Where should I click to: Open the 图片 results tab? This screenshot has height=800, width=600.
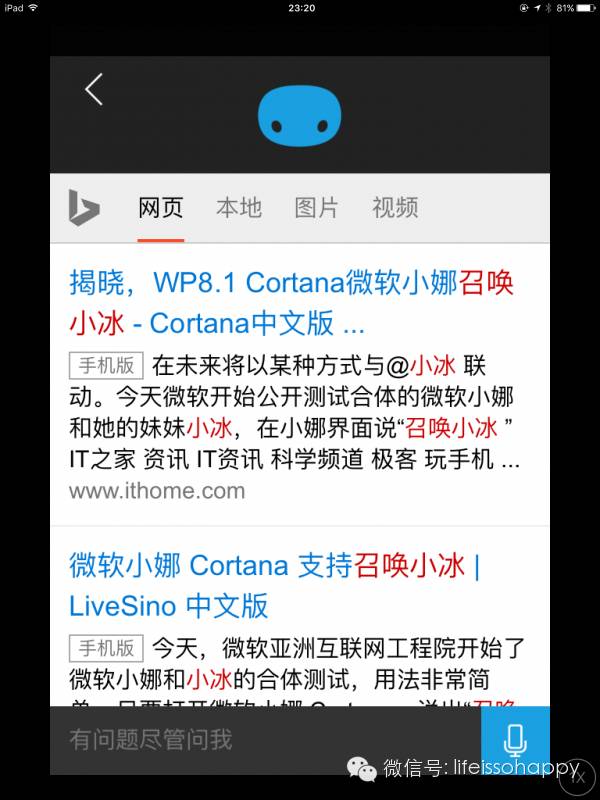316,208
